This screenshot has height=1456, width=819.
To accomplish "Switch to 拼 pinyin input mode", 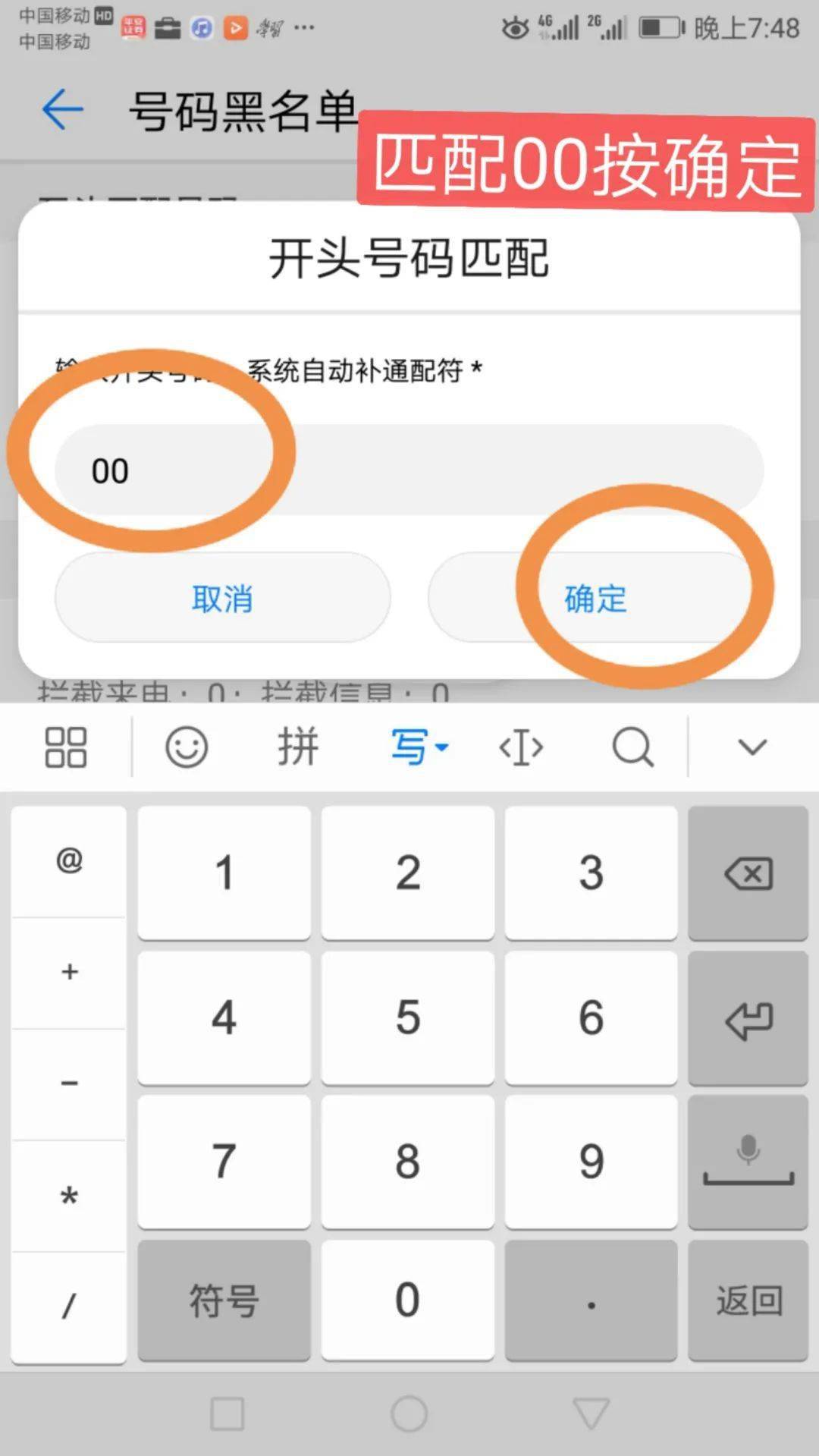I will click(x=297, y=747).
